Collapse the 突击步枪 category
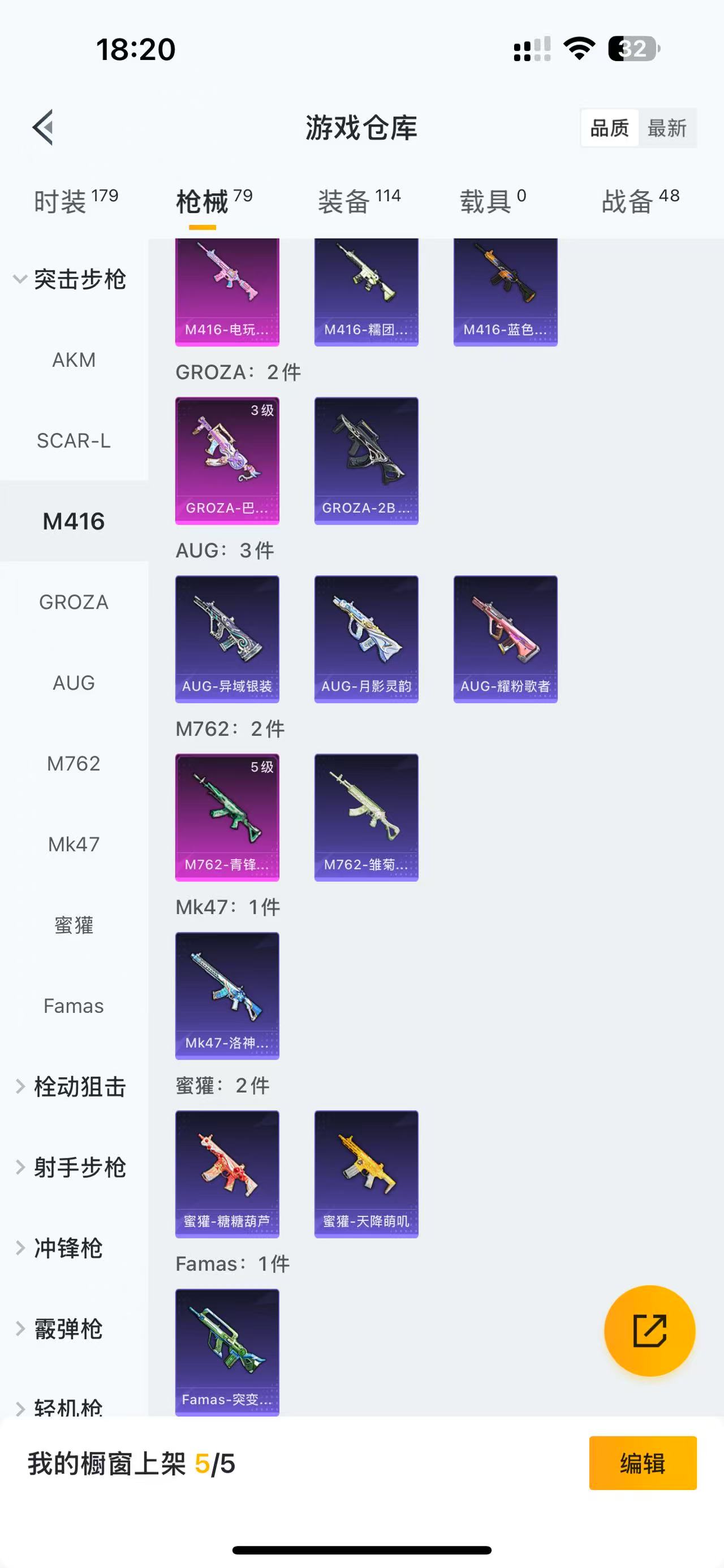724x1568 pixels. click(70, 279)
